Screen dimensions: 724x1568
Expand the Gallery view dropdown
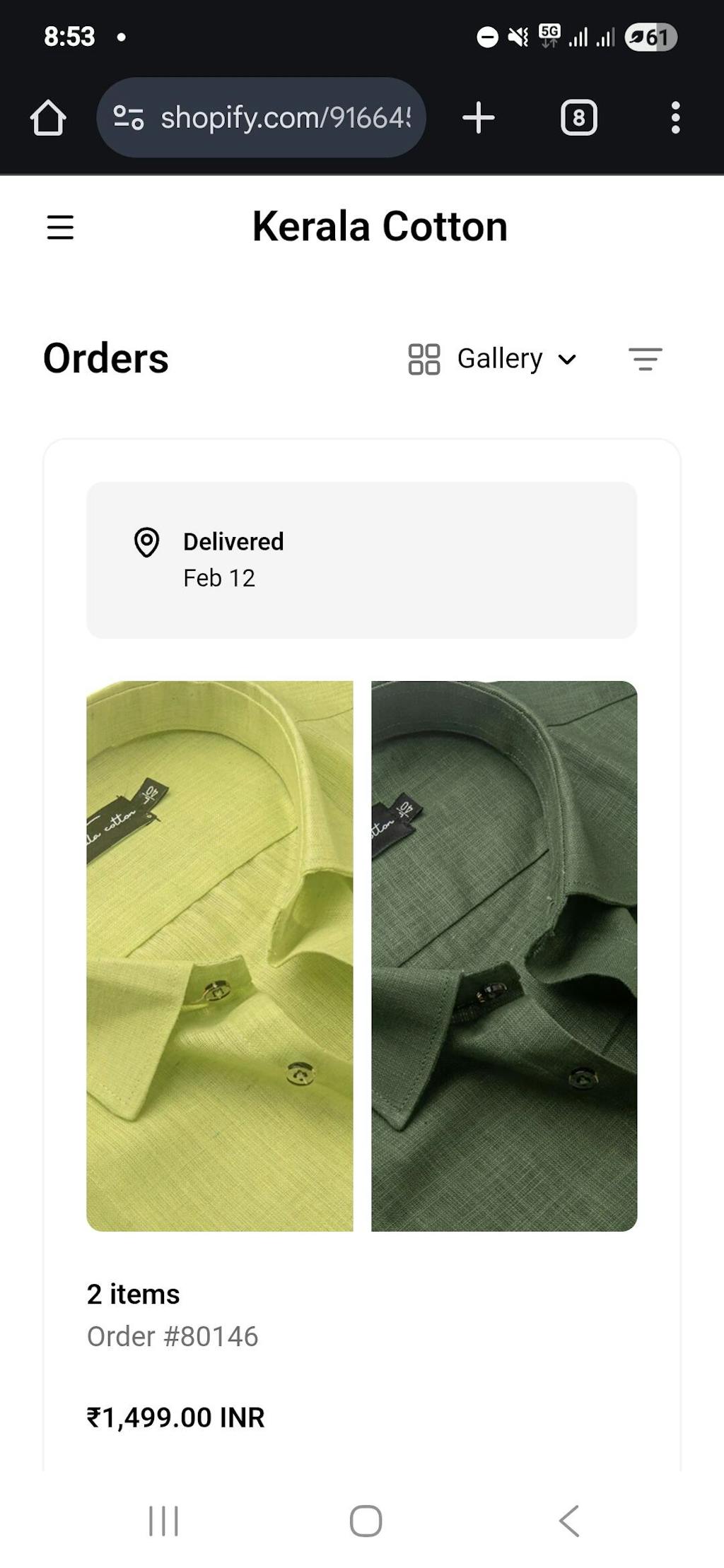(x=494, y=359)
